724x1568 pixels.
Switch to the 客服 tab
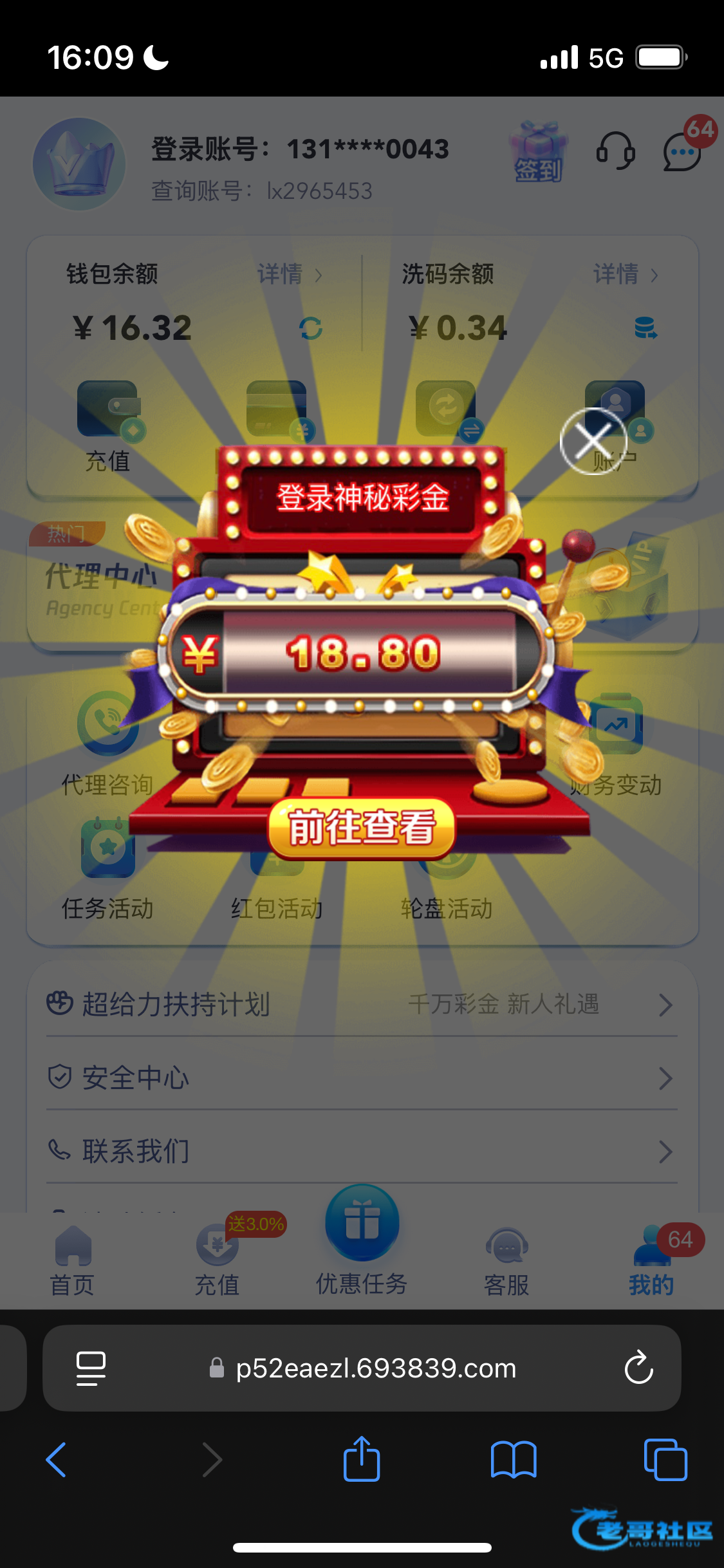click(506, 1262)
